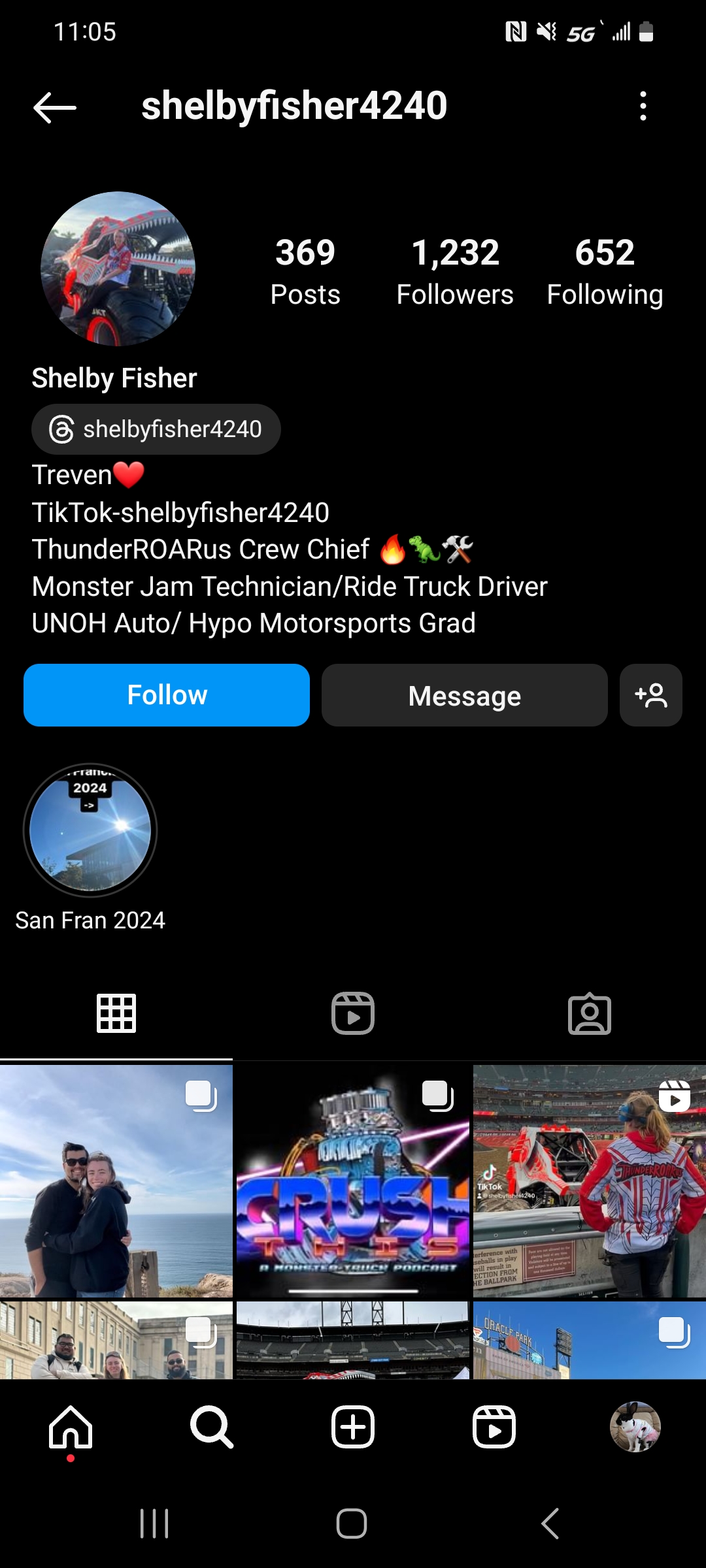The height and width of the screenshot is (1568, 706).
Task: Follow Shelby Fisher's profile
Action: click(x=167, y=695)
